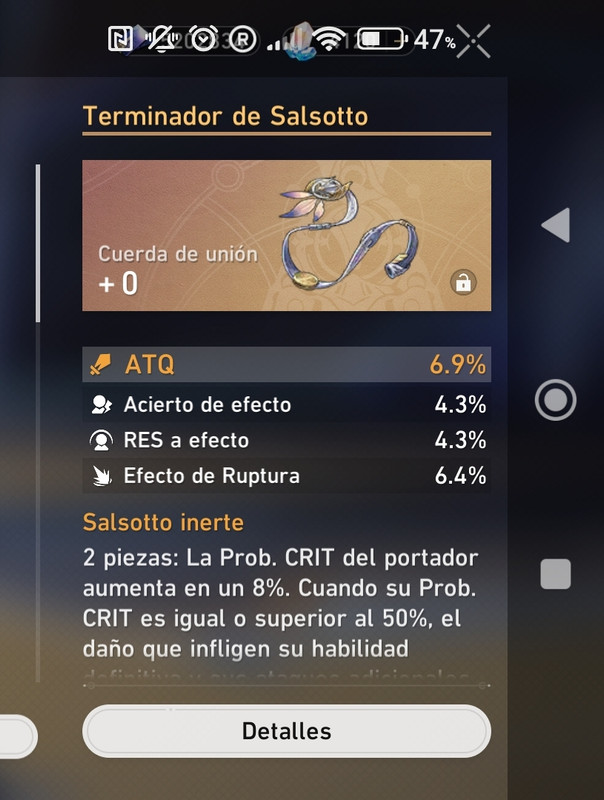This screenshot has height=800, width=604.
Task: Go back with the system back triangle
Action: tap(555, 225)
